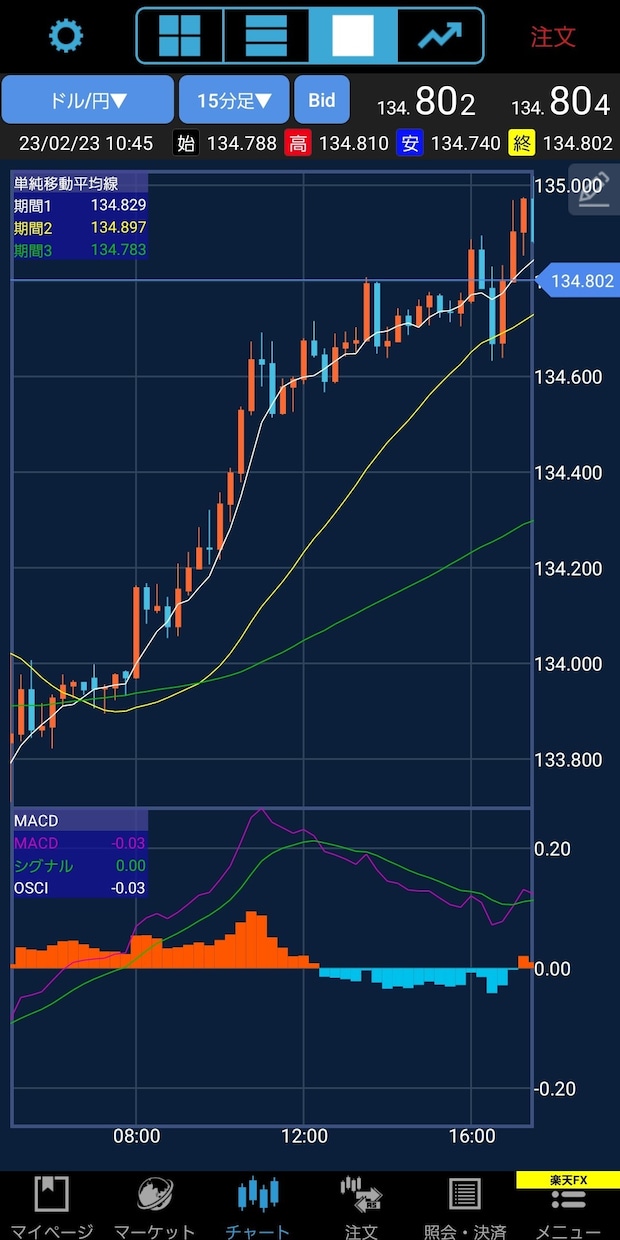Select the single chart layout
This screenshot has width=620, height=1240.
coord(352,36)
